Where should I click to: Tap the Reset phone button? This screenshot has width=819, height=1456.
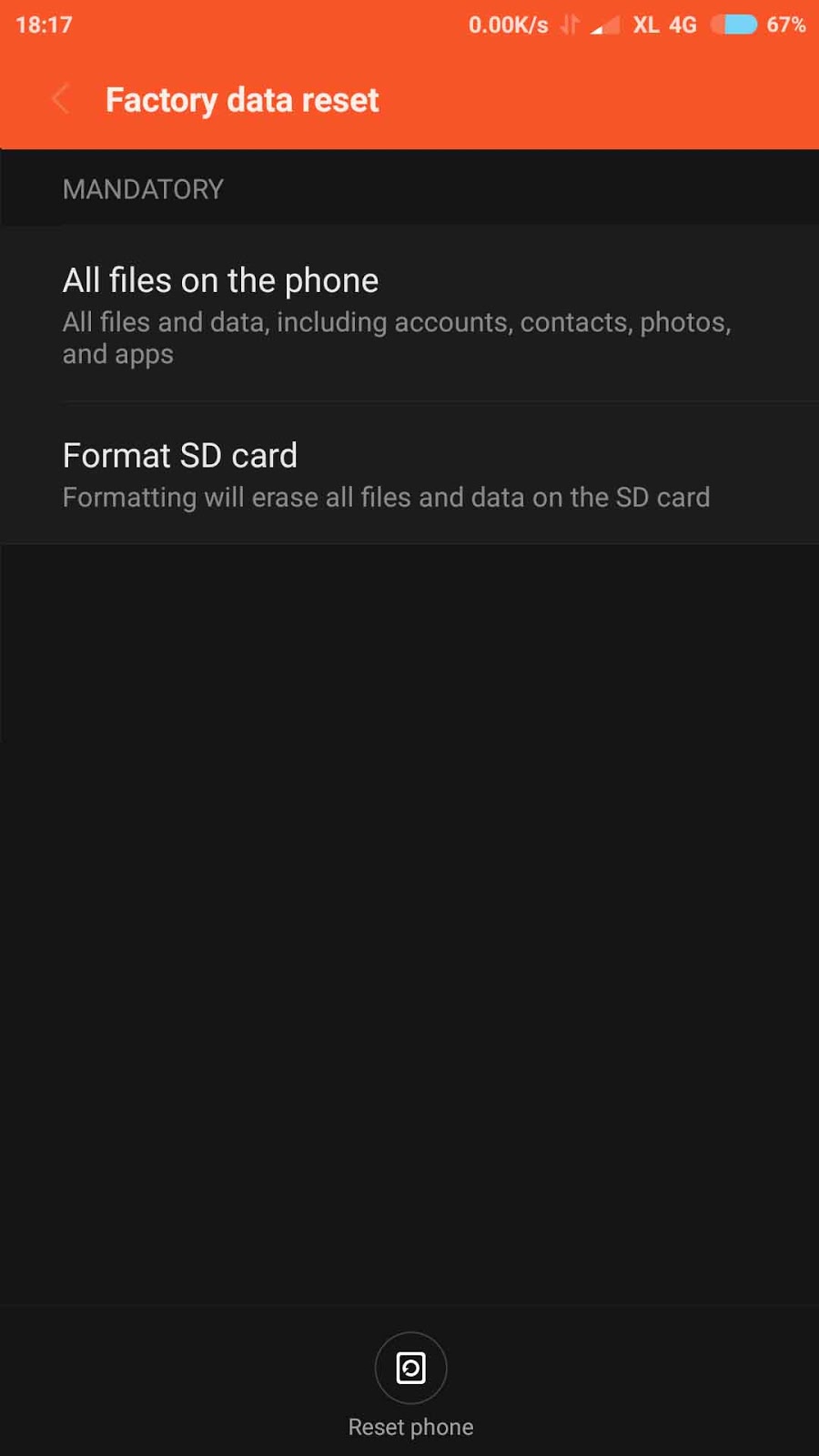click(x=410, y=1369)
